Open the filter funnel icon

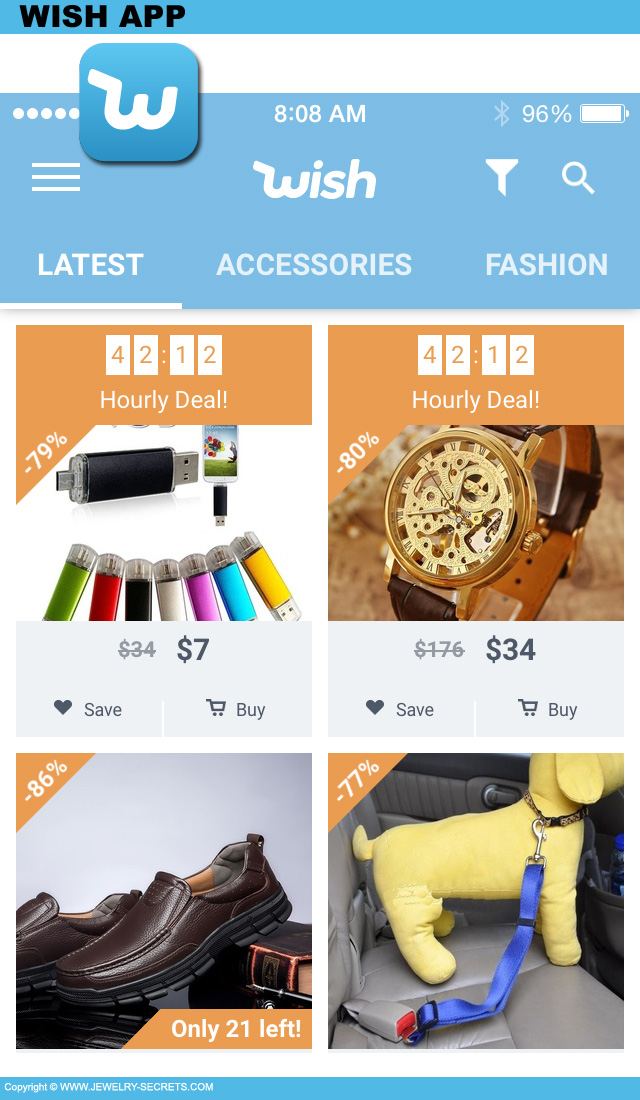point(501,178)
